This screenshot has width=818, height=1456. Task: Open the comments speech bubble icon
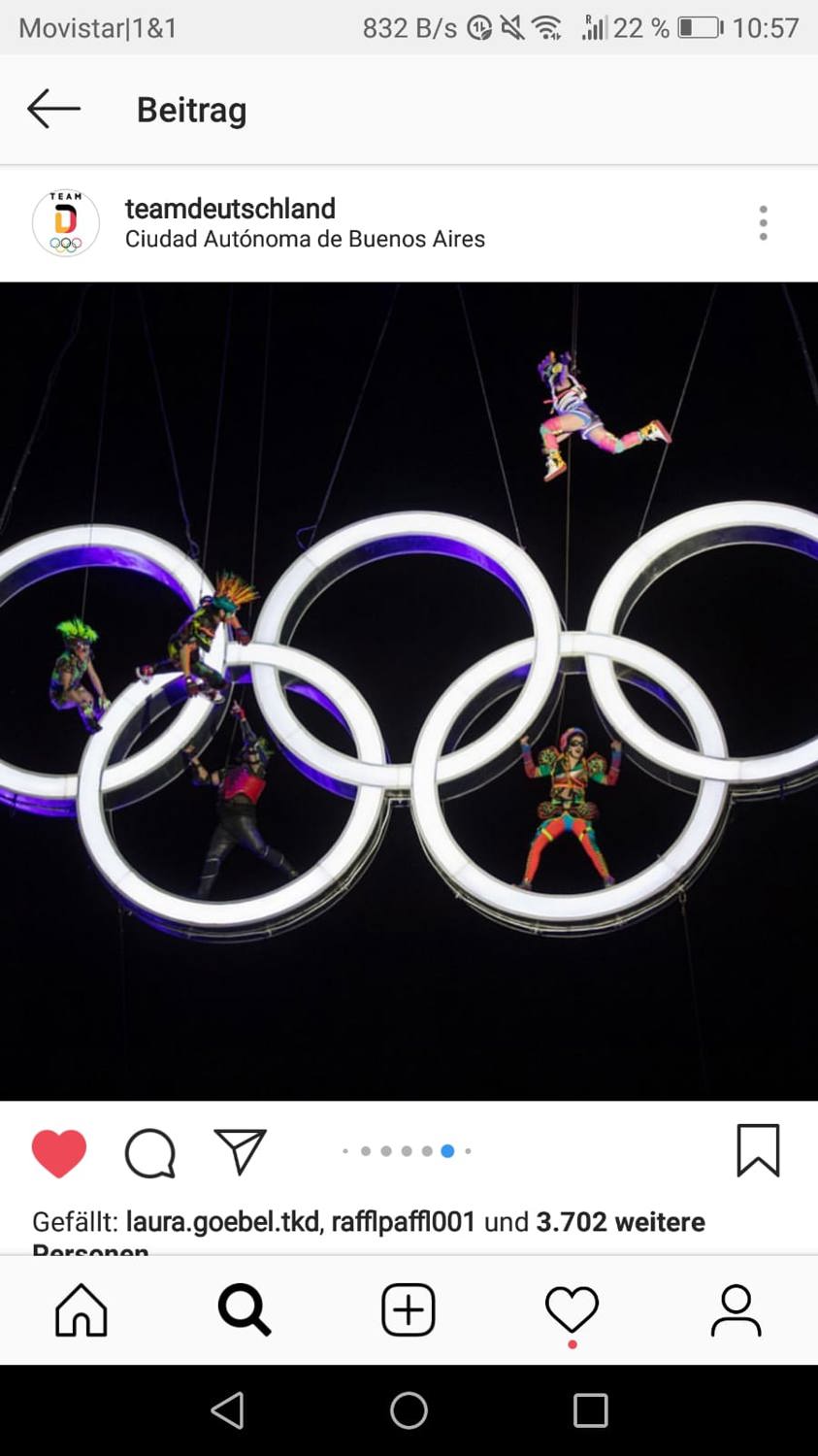tap(150, 1153)
